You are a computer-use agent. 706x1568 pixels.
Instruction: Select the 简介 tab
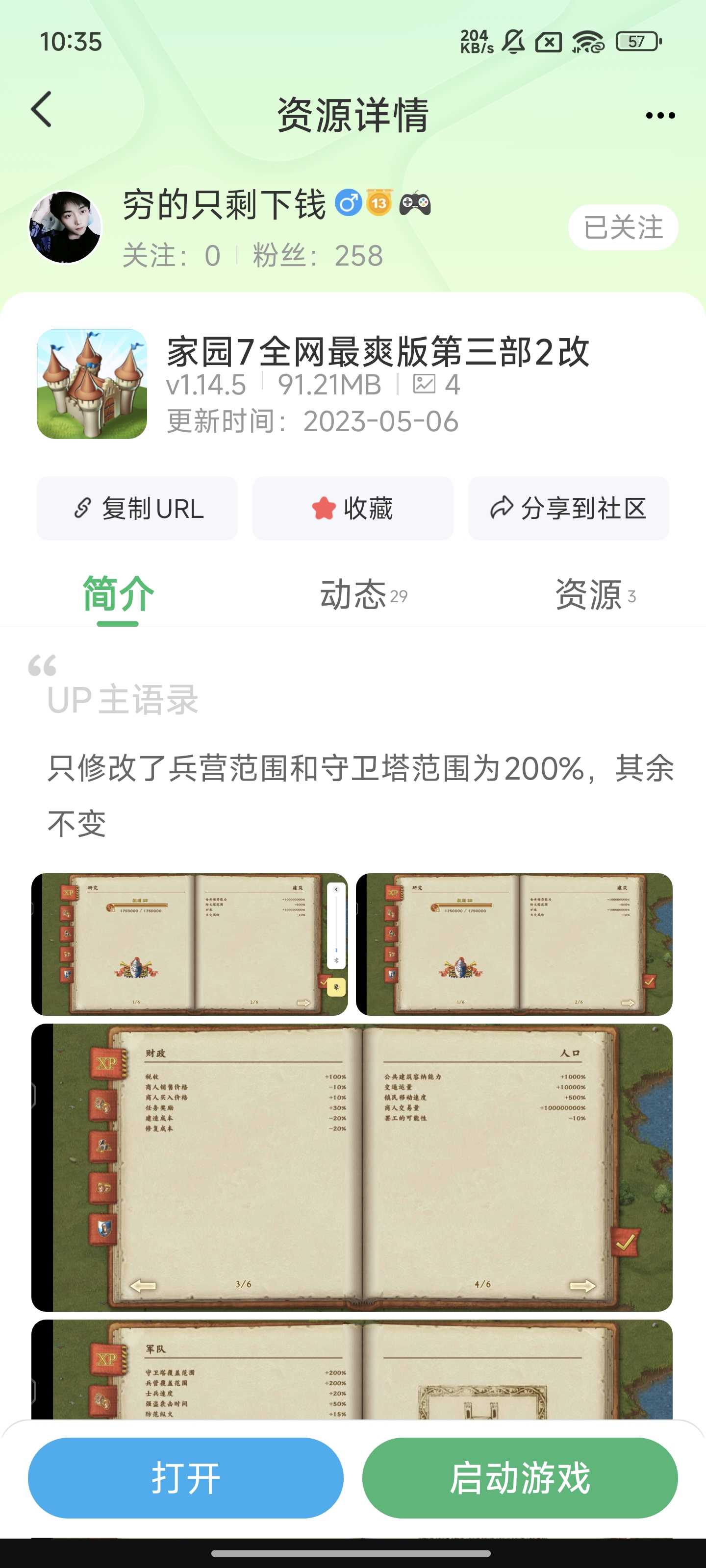pos(118,595)
